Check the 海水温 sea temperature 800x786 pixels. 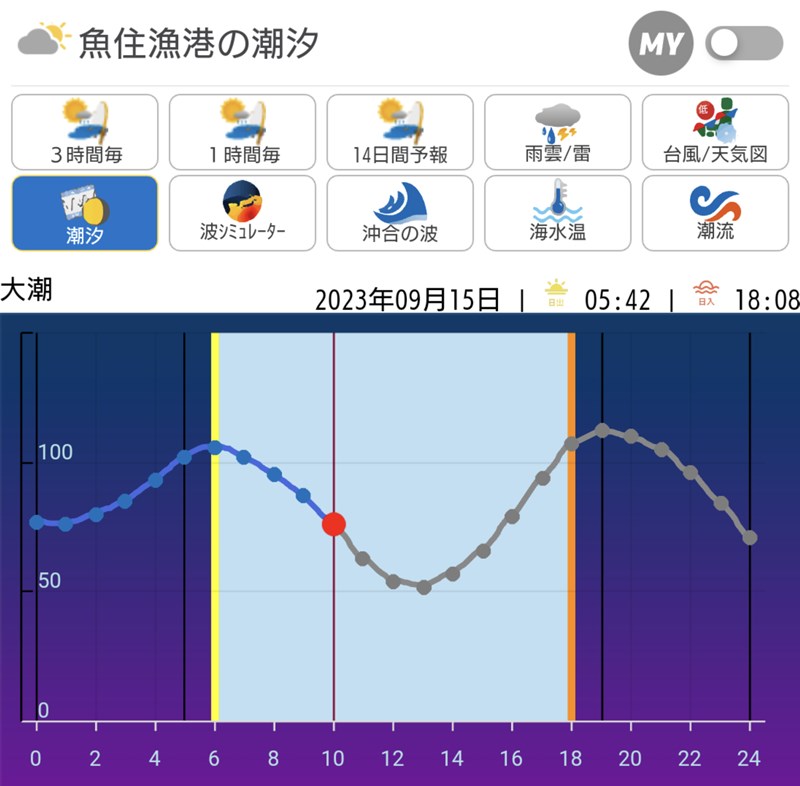click(558, 213)
